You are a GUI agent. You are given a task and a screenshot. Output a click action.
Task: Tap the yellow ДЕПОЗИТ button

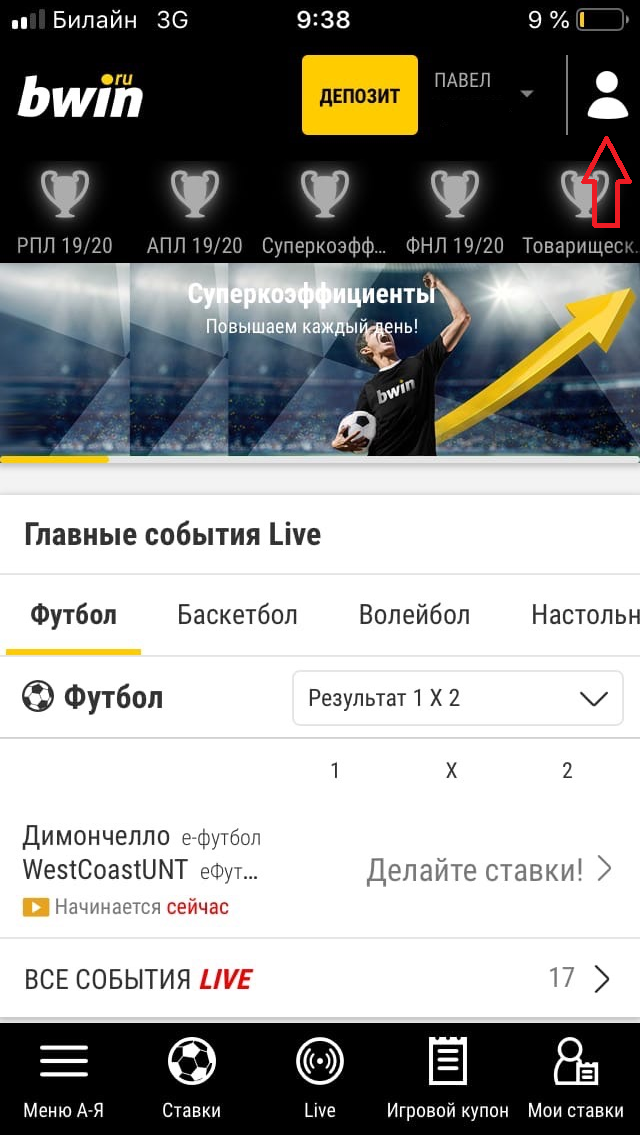pyautogui.click(x=359, y=96)
